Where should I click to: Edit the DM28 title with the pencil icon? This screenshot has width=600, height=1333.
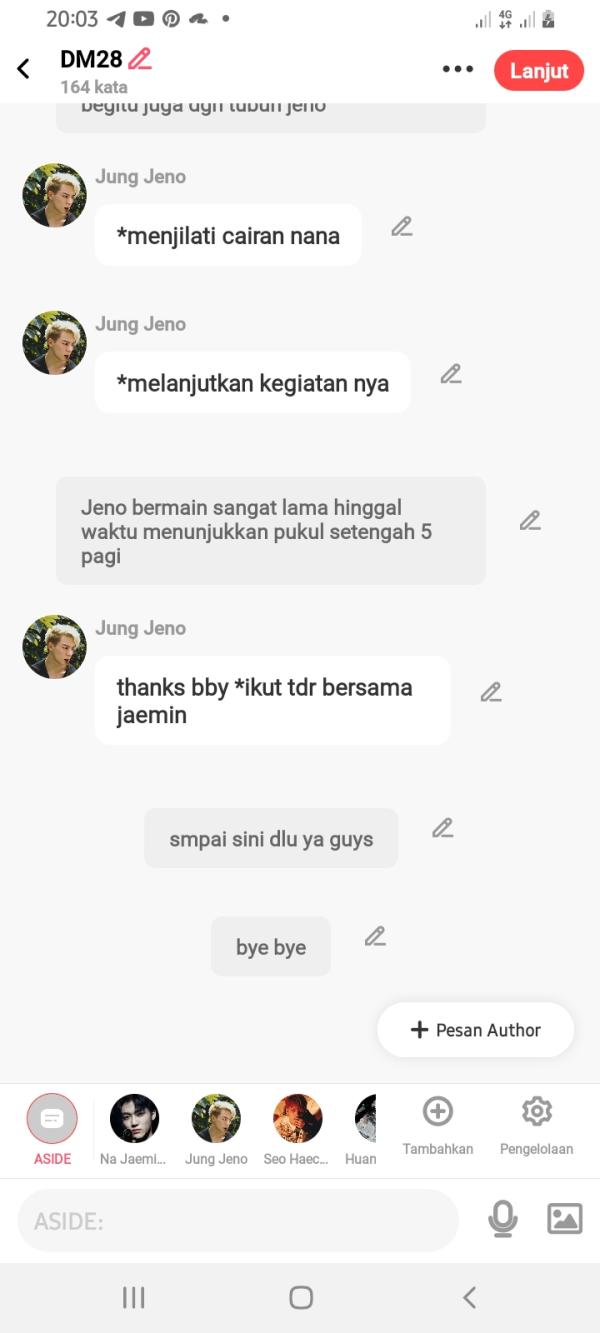pyautogui.click(x=140, y=59)
